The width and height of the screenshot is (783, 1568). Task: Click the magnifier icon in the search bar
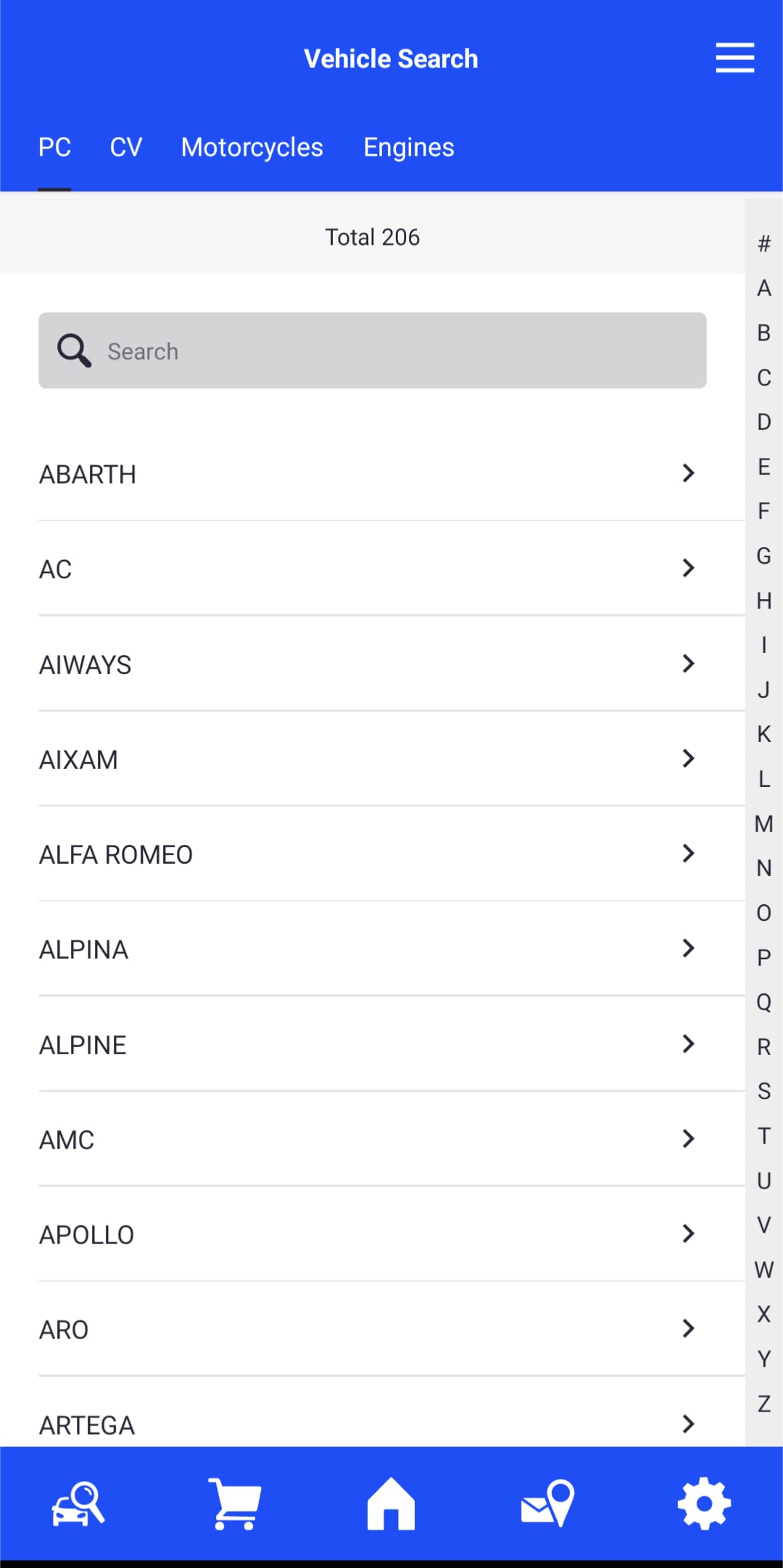click(x=73, y=351)
